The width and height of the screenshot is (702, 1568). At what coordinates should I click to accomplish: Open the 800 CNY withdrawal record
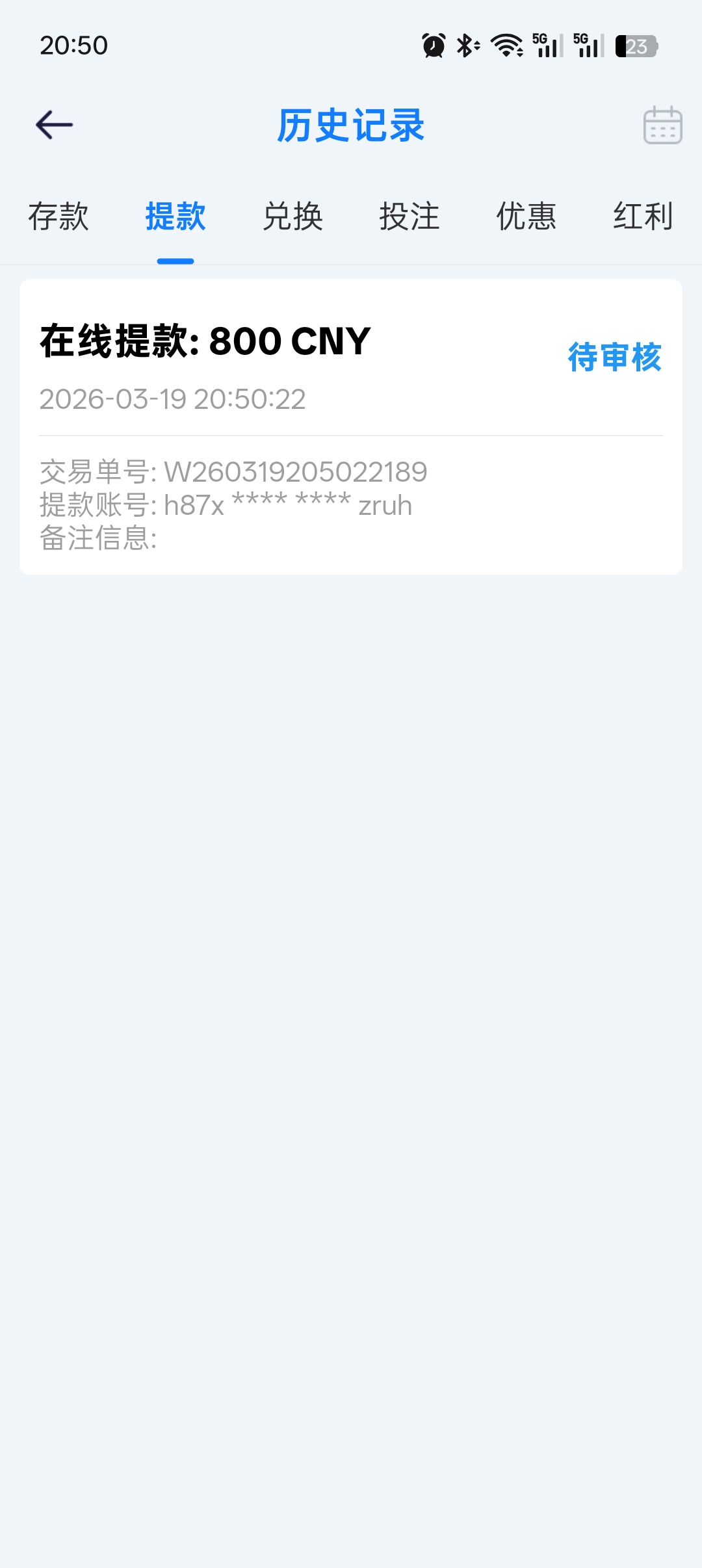351,426
